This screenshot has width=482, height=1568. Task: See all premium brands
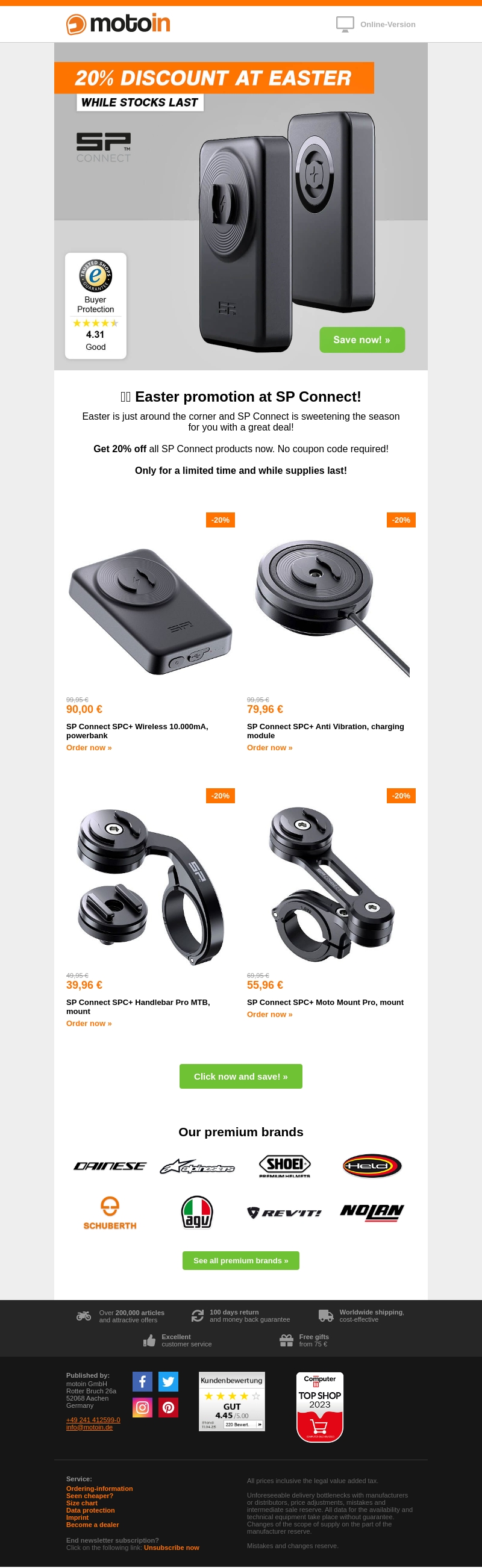(x=240, y=1261)
